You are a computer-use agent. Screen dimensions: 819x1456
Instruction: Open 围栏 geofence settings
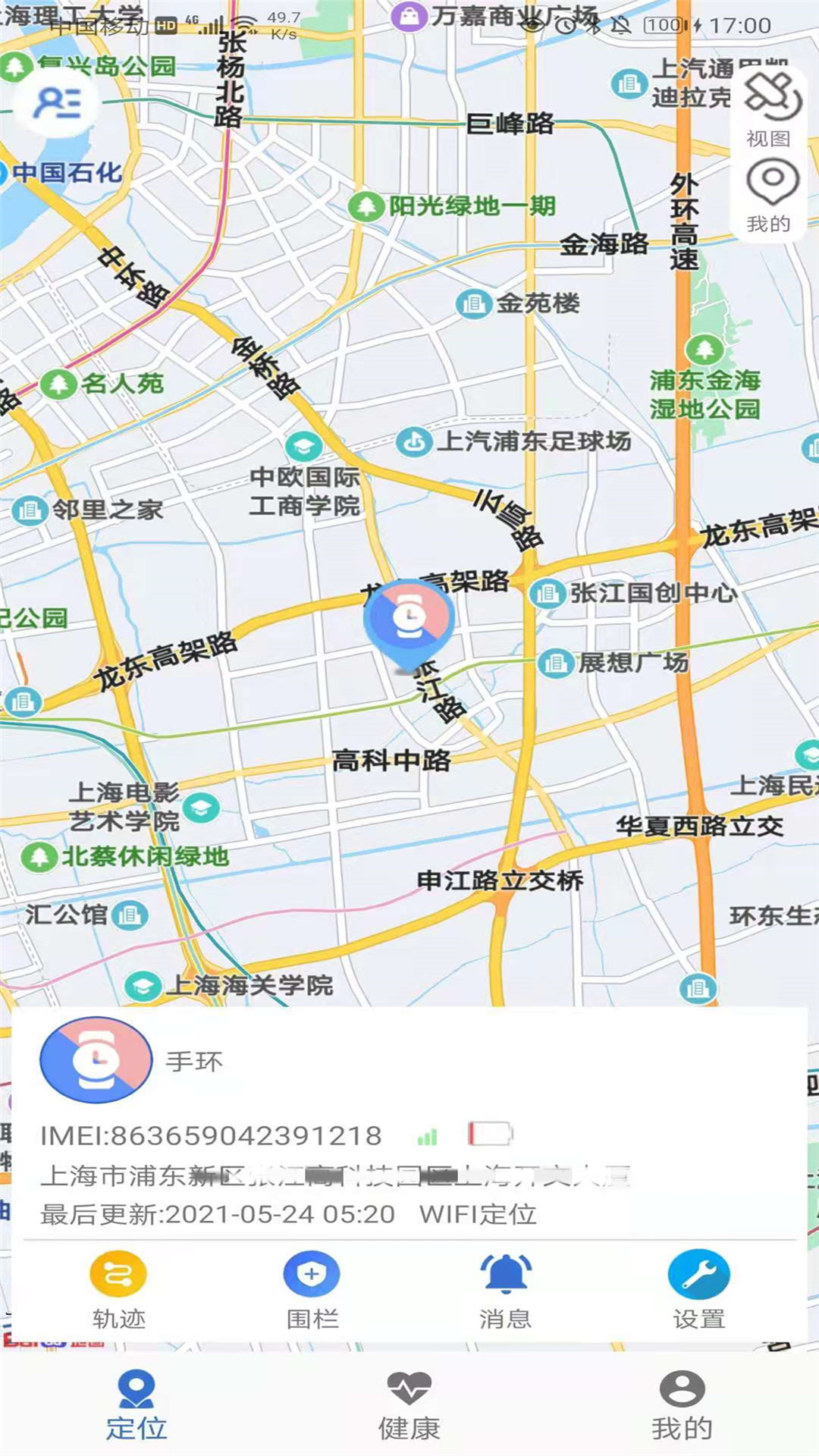pyautogui.click(x=312, y=1291)
